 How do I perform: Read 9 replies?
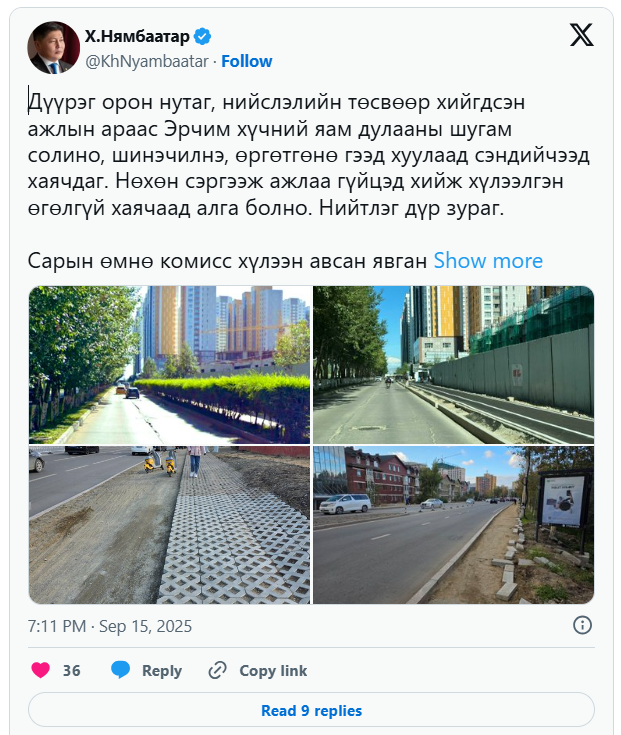(x=311, y=711)
